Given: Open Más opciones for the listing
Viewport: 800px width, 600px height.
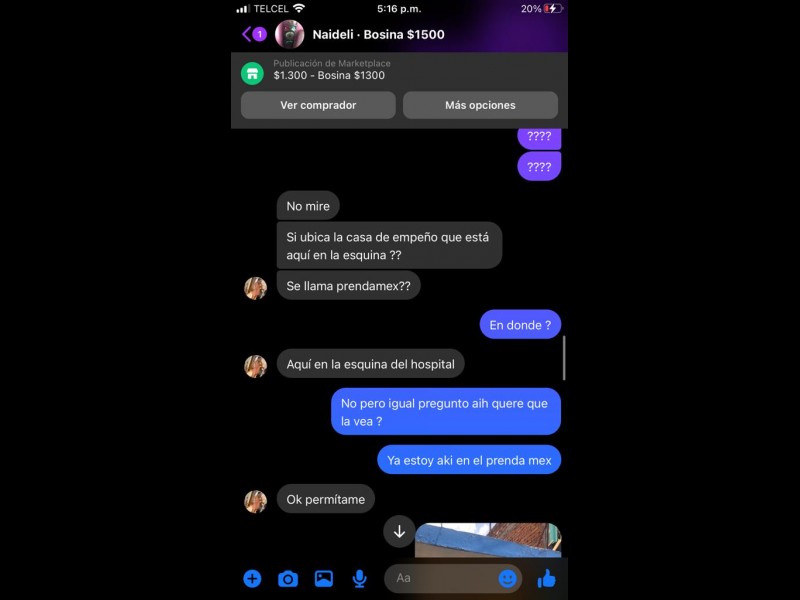Looking at the screenshot, I should coord(480,105).
